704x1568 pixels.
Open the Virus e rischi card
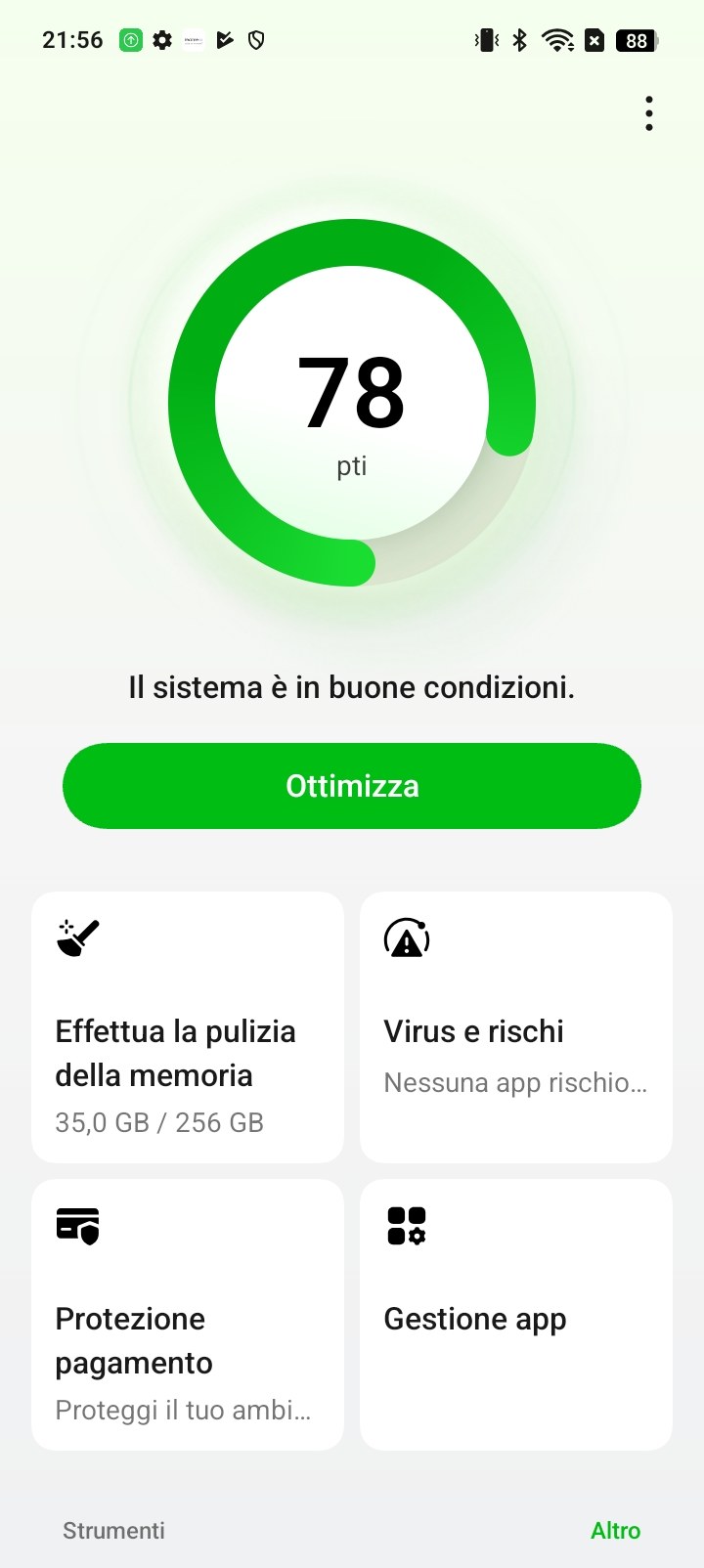coord(516,1027)
